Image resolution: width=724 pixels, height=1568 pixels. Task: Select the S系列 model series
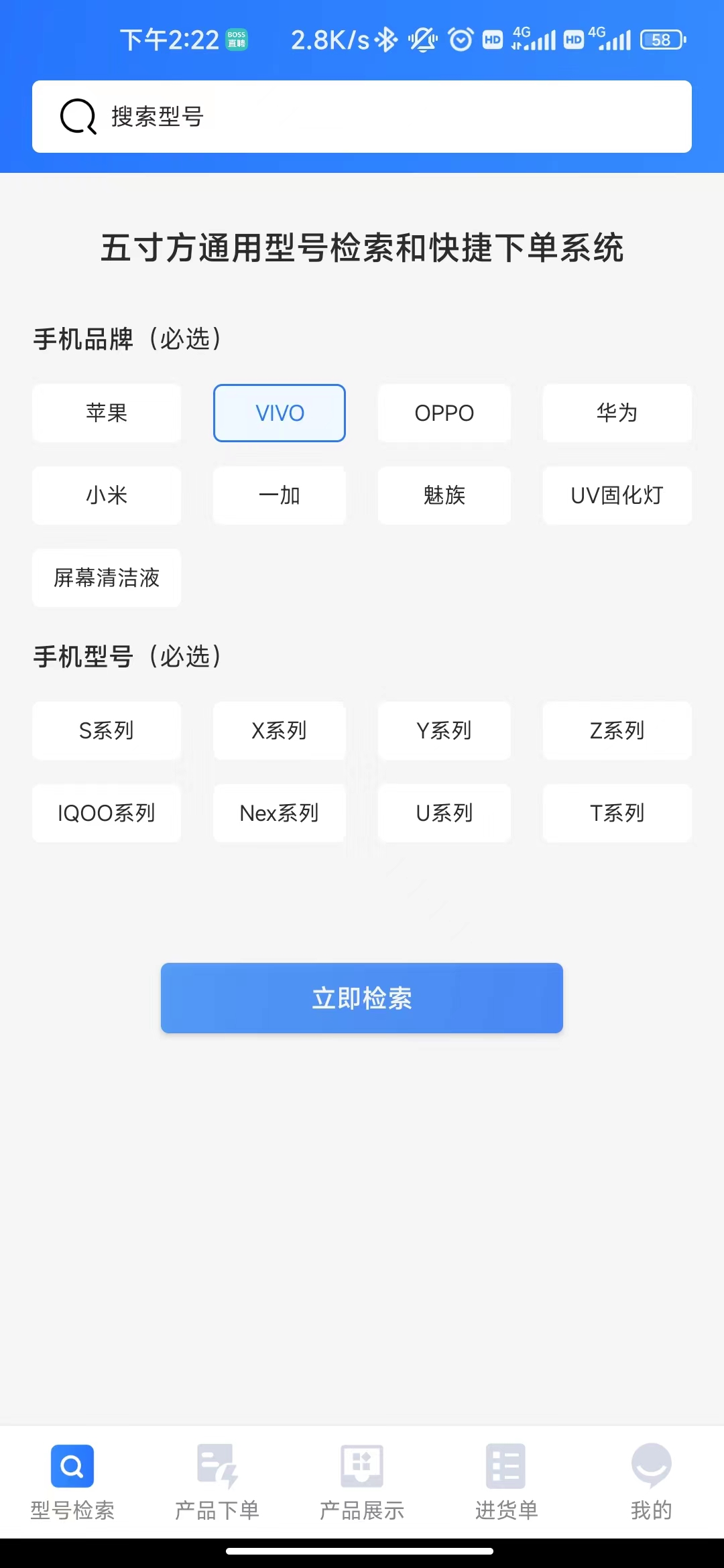click(107, 730)
